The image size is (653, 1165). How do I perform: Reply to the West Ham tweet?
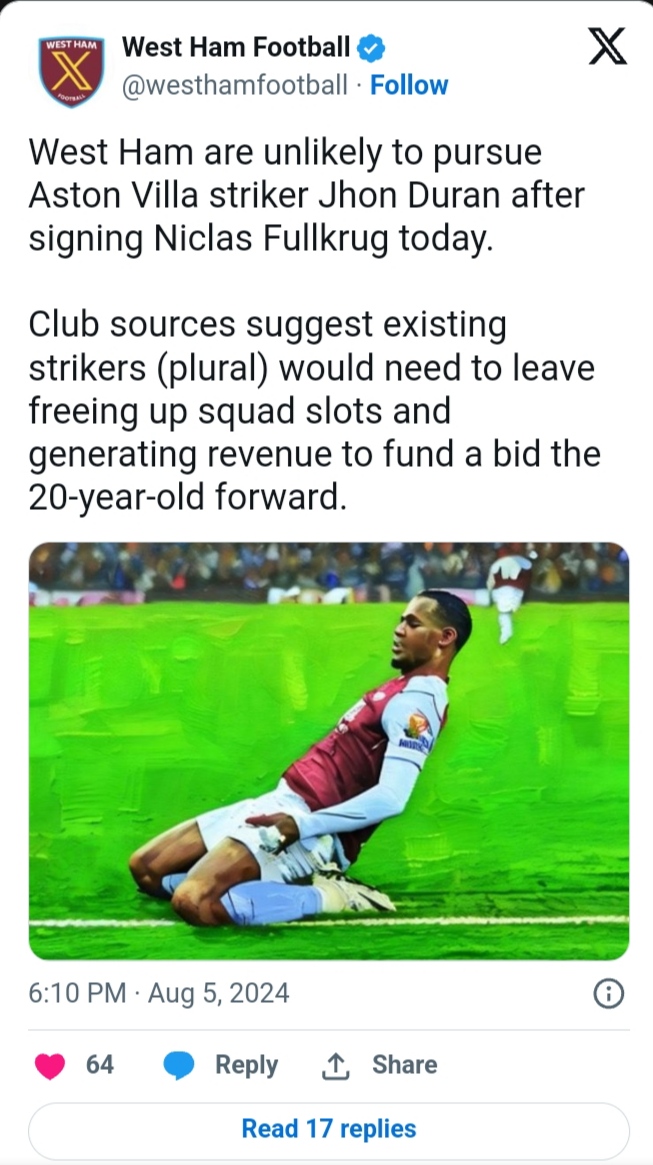coord(220,1066)
